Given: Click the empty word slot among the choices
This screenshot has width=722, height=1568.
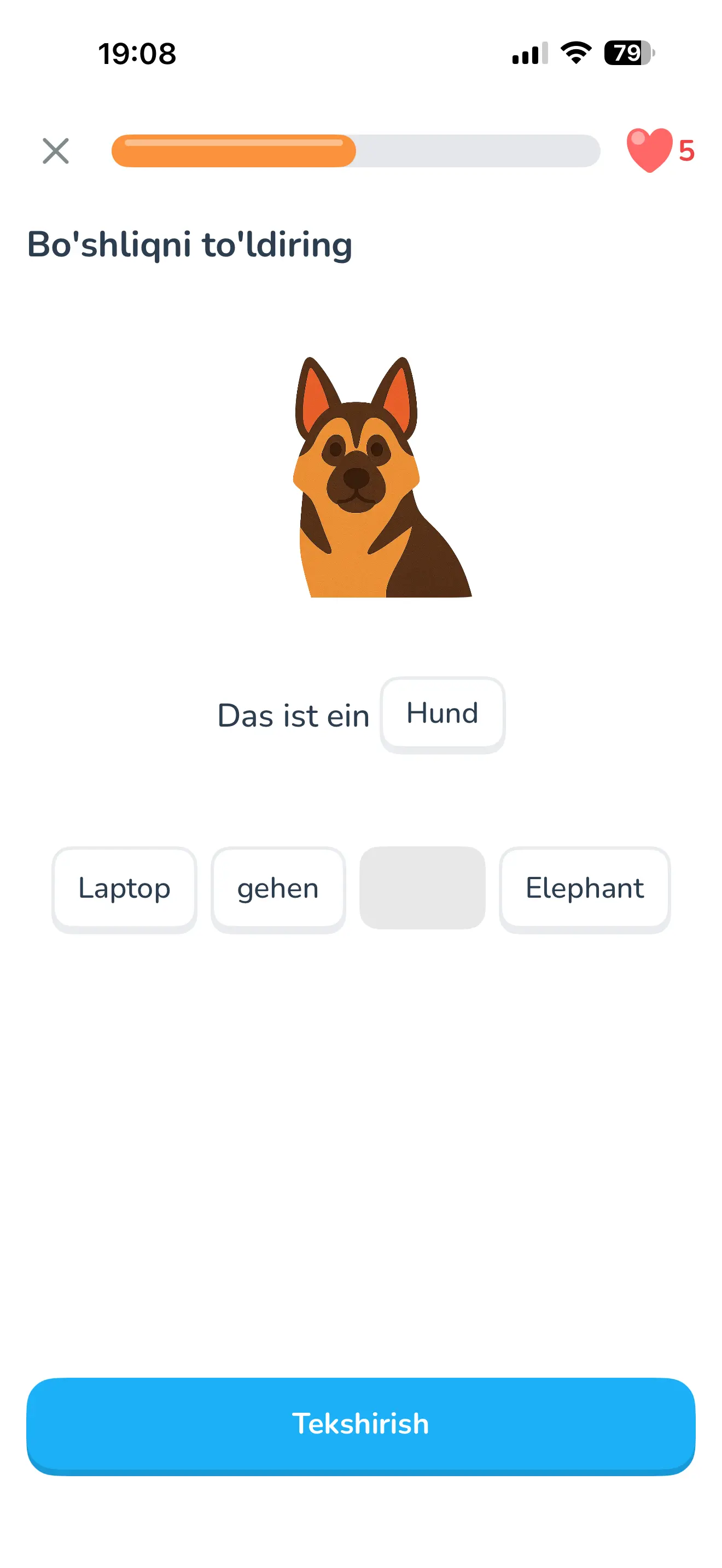Looking at the screenshot, I should tap(422, 888).
